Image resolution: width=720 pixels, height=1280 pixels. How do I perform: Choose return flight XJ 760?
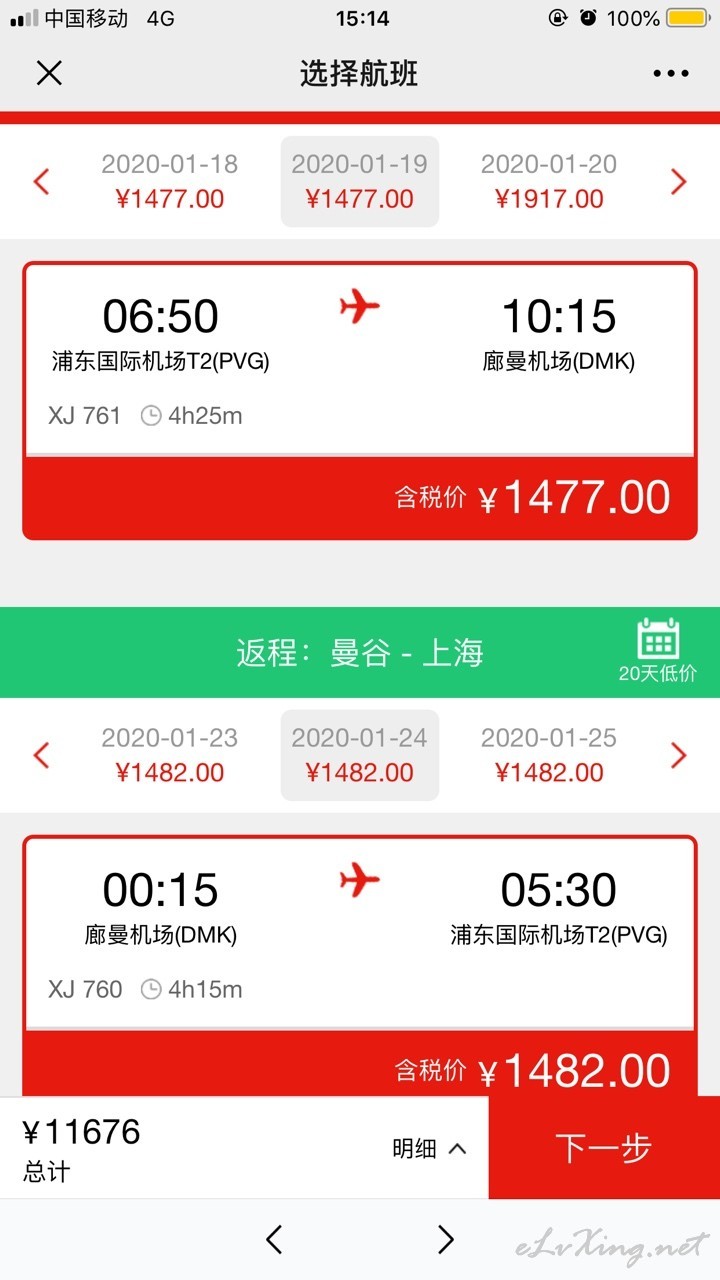[360, 965]
